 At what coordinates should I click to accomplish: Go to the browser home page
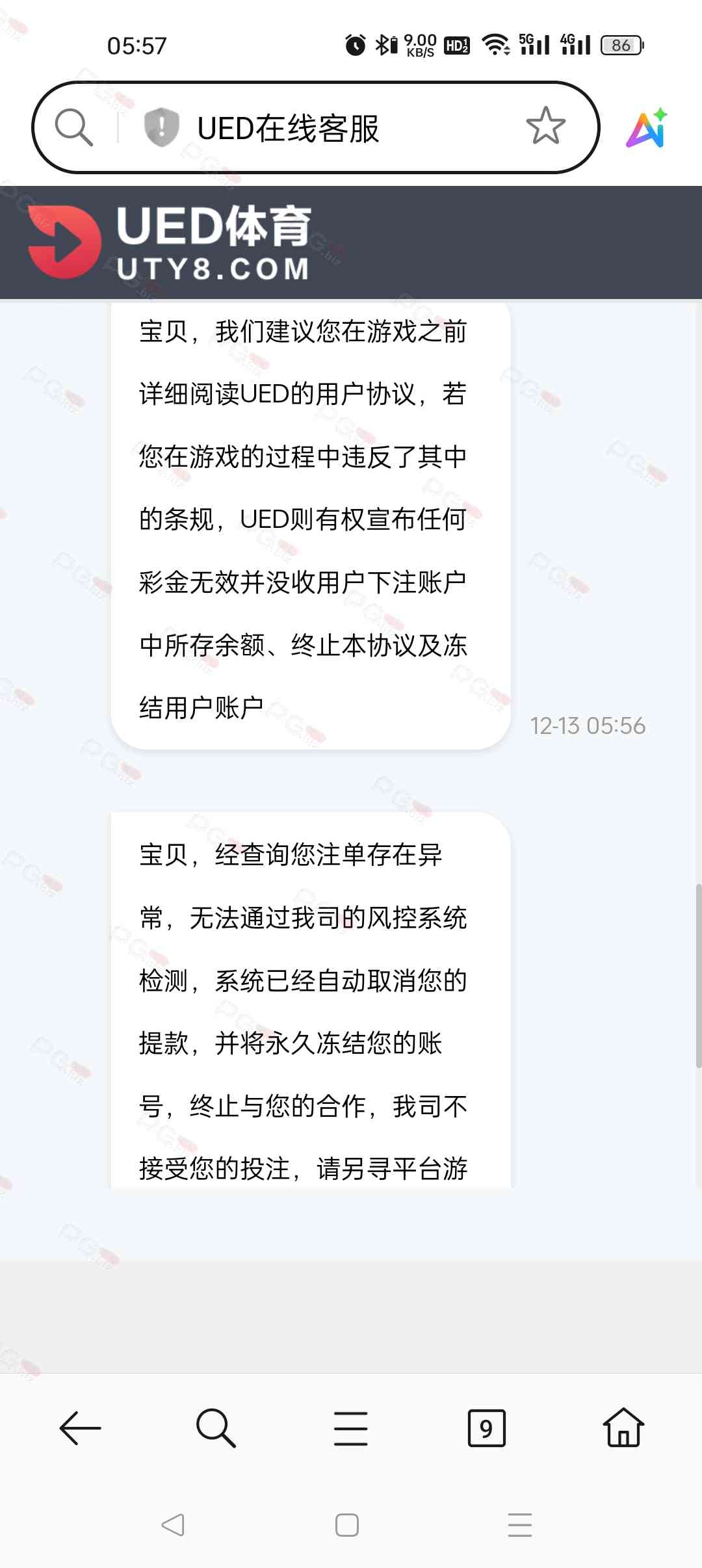pyautogui.click(x=623, y=1428)
